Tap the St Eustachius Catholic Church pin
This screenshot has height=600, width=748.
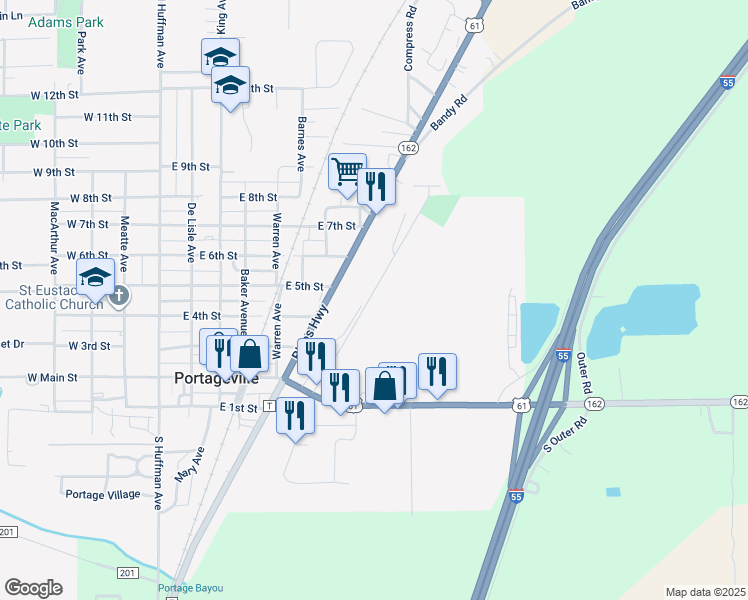tap(119, 296)
